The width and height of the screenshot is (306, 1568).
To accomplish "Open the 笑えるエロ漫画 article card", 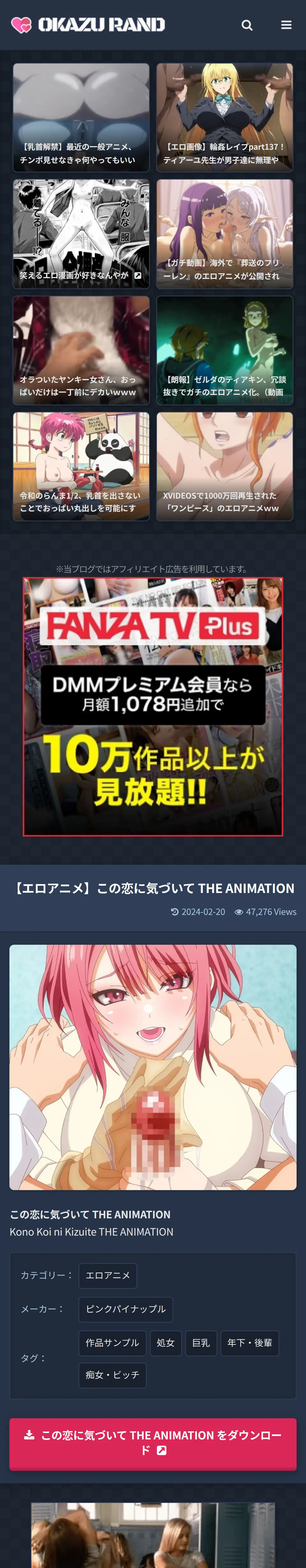I will pos(81,234).
